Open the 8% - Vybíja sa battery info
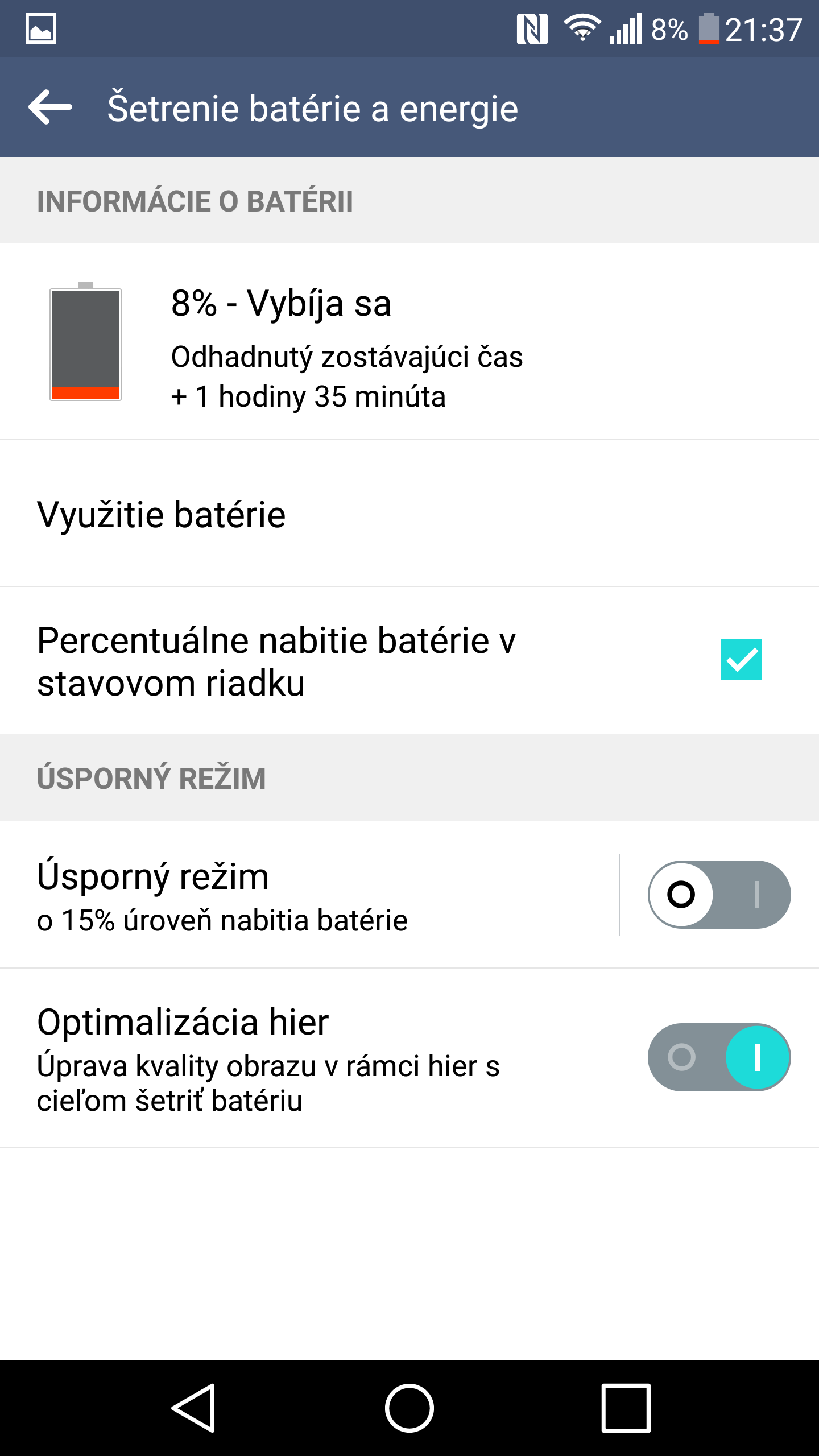 point(409,342)
